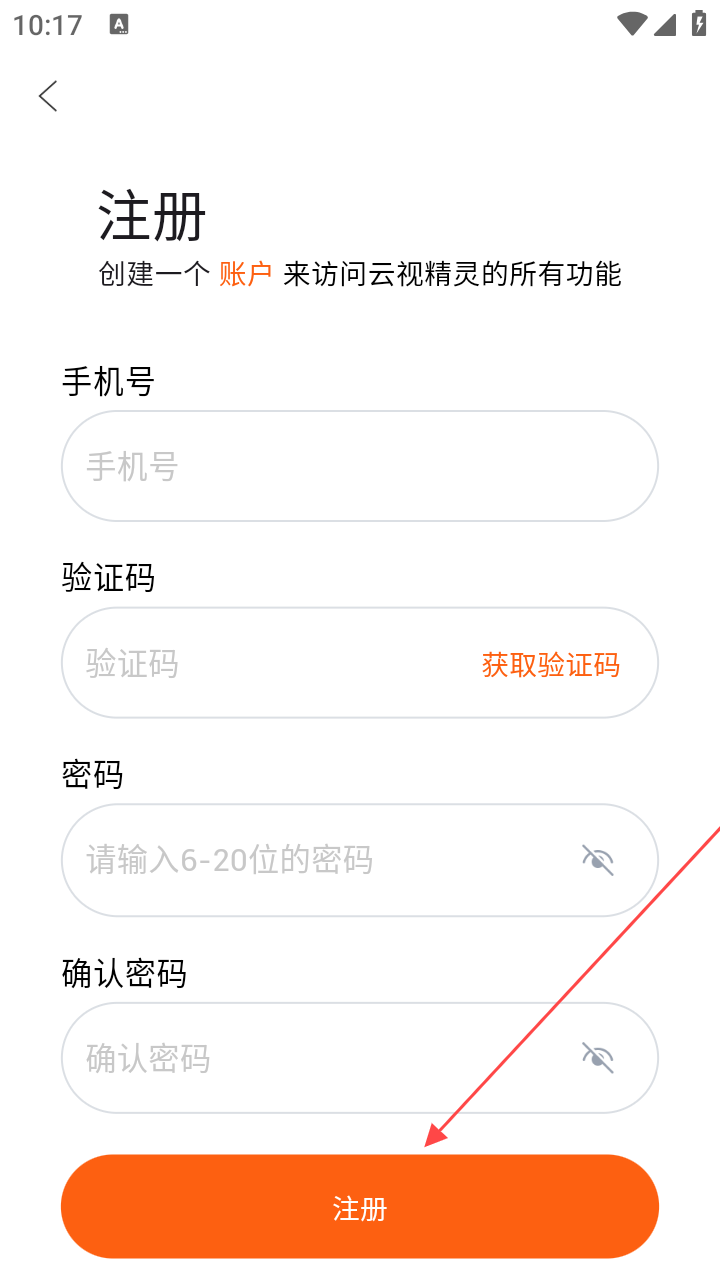Tap the 手机号 phone number field
Viewport: 720px width, 1280px height.
(360, 466)
